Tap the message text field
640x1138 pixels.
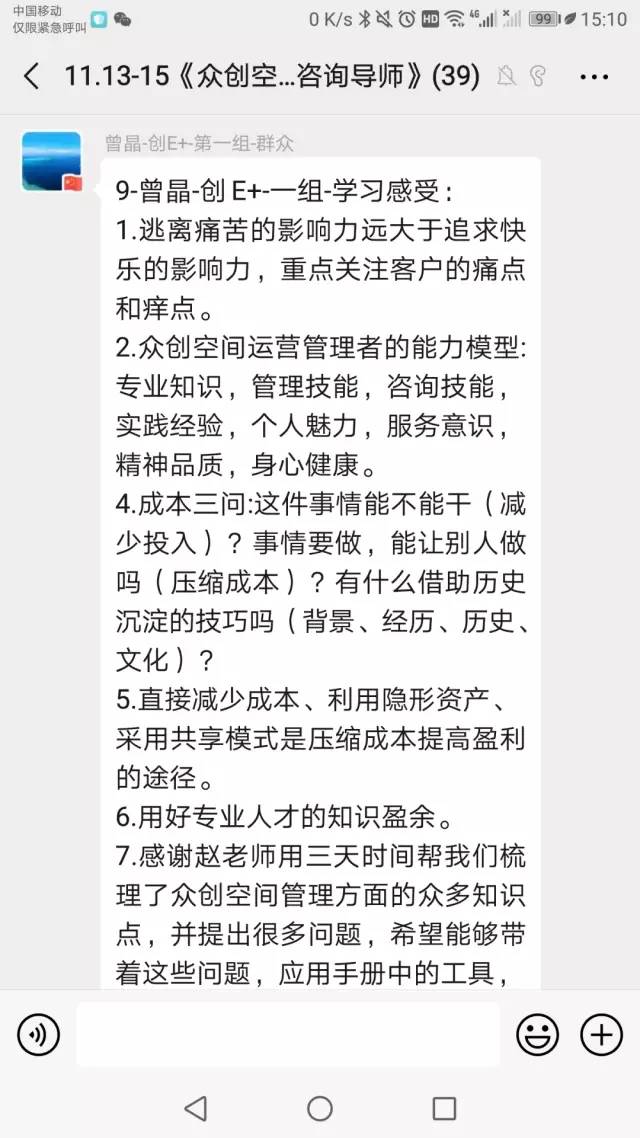click(288, 1034)
